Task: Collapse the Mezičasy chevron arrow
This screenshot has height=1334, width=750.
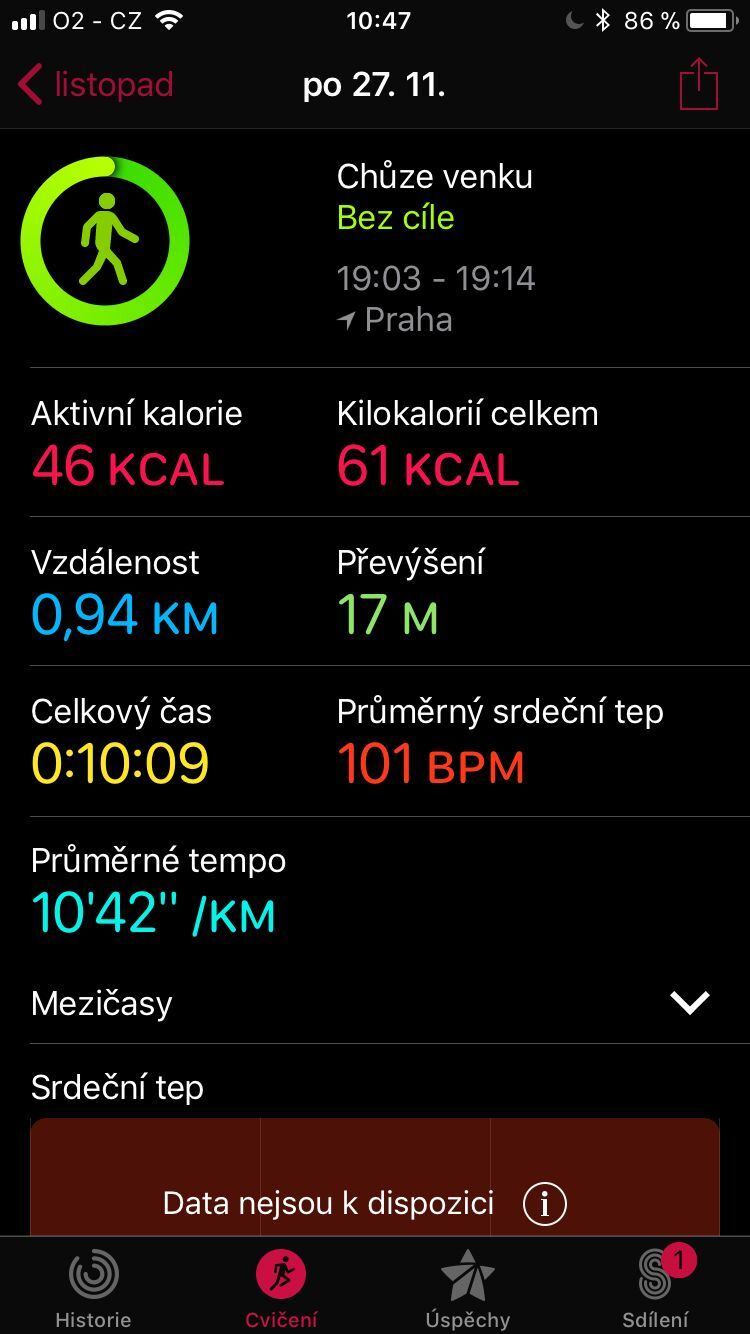Action: point(688,1003)
